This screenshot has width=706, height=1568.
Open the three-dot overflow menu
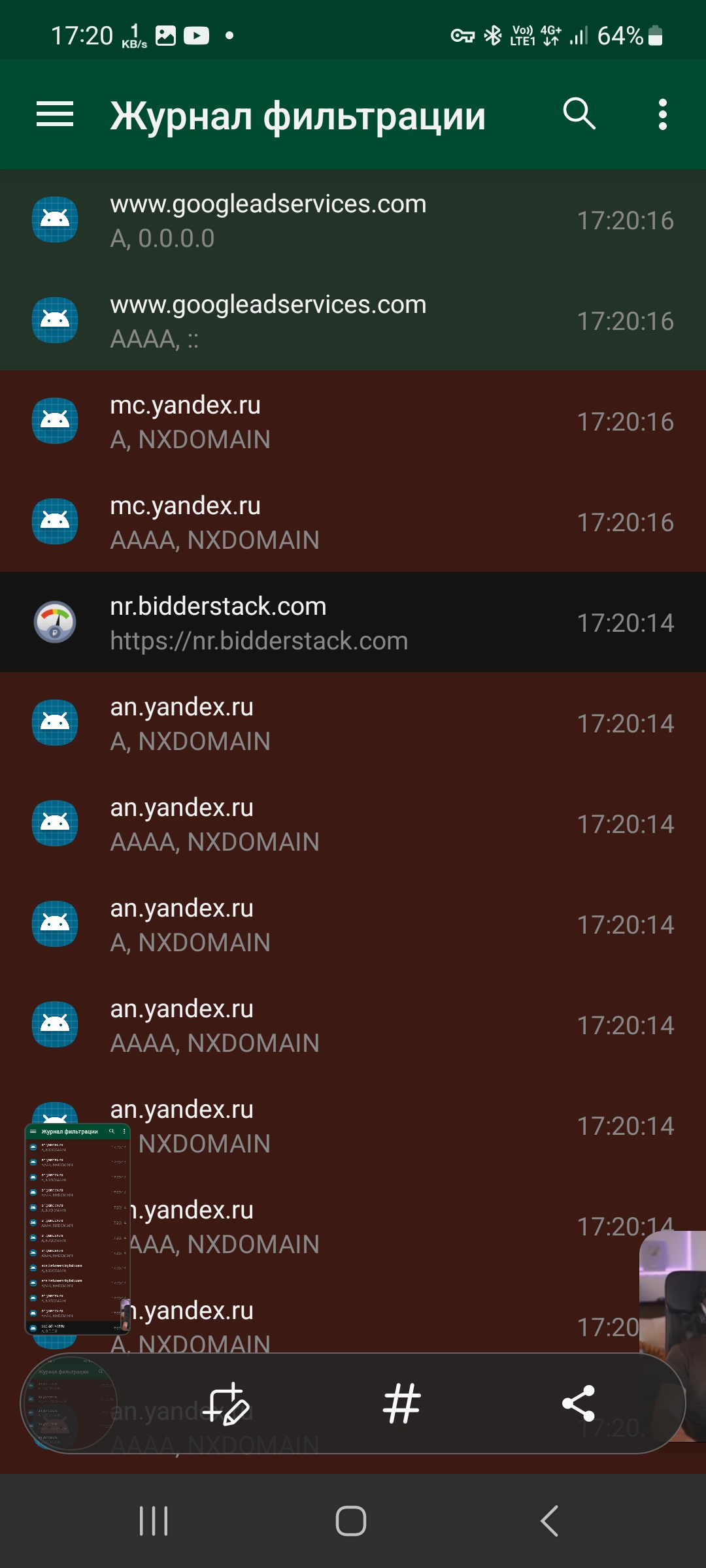tap(662, 114)
